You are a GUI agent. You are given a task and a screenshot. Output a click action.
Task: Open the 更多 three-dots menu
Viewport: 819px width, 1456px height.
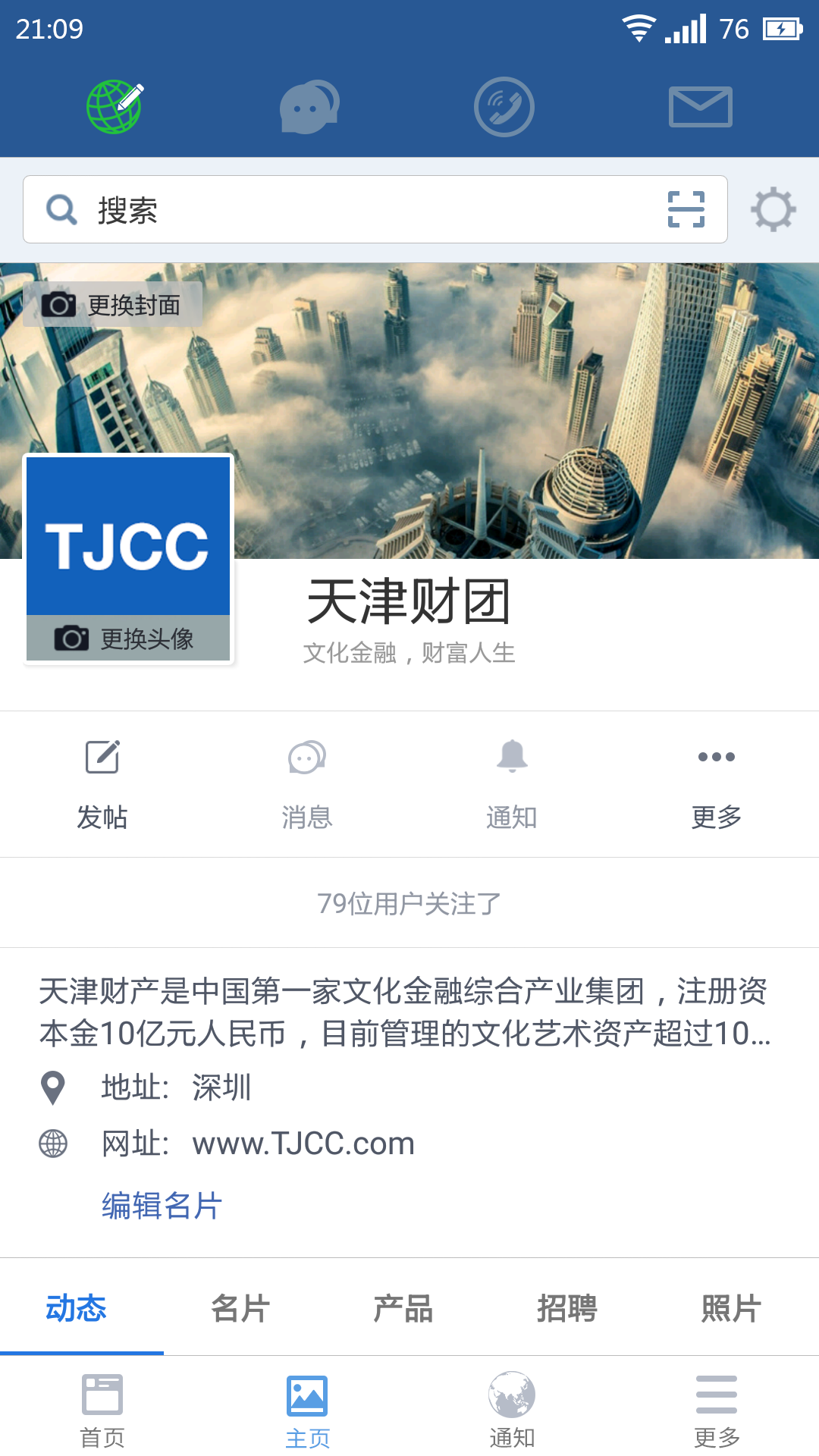pos(716,783)
